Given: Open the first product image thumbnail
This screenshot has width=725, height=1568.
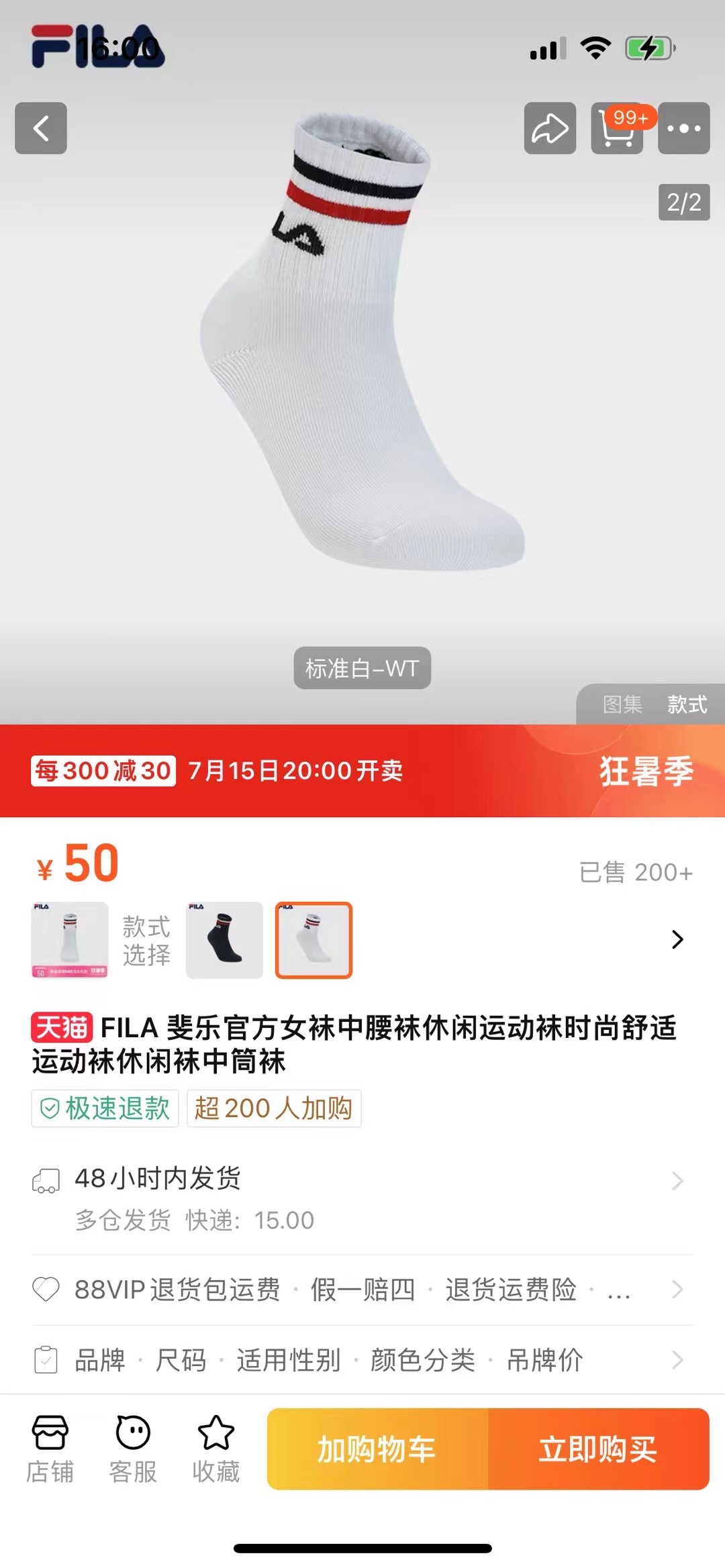Looking at the screenshot, I should [x=70, y=940].
